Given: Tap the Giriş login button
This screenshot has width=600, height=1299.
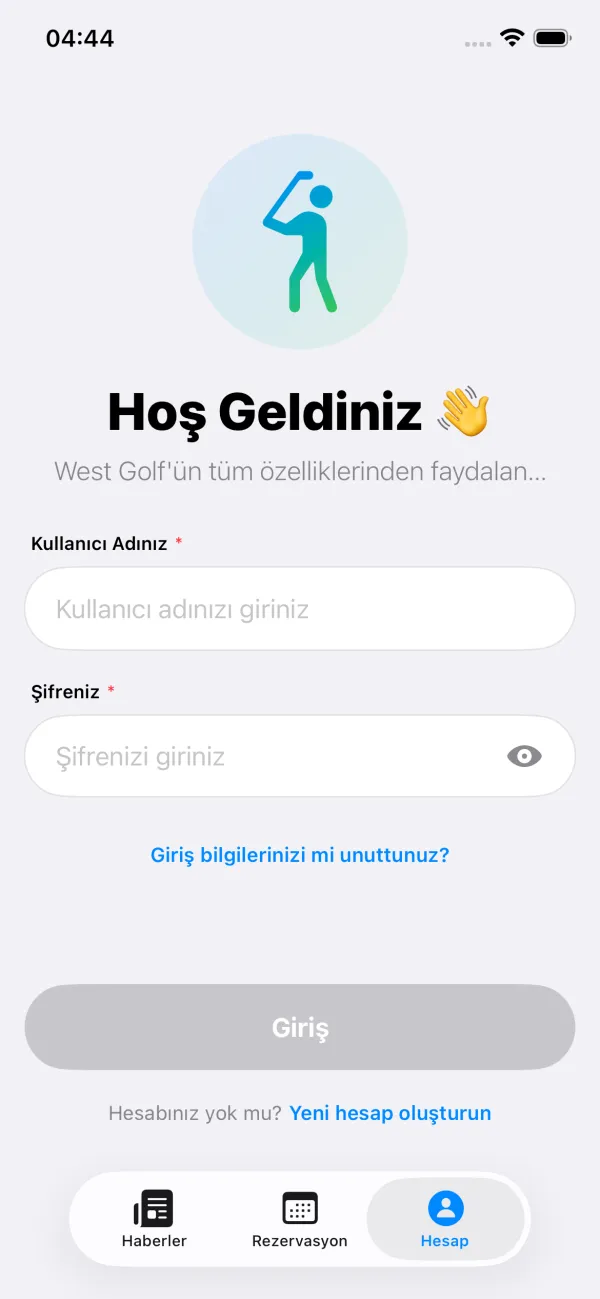Looking at the screenshot, I should tap(300, 1028).
